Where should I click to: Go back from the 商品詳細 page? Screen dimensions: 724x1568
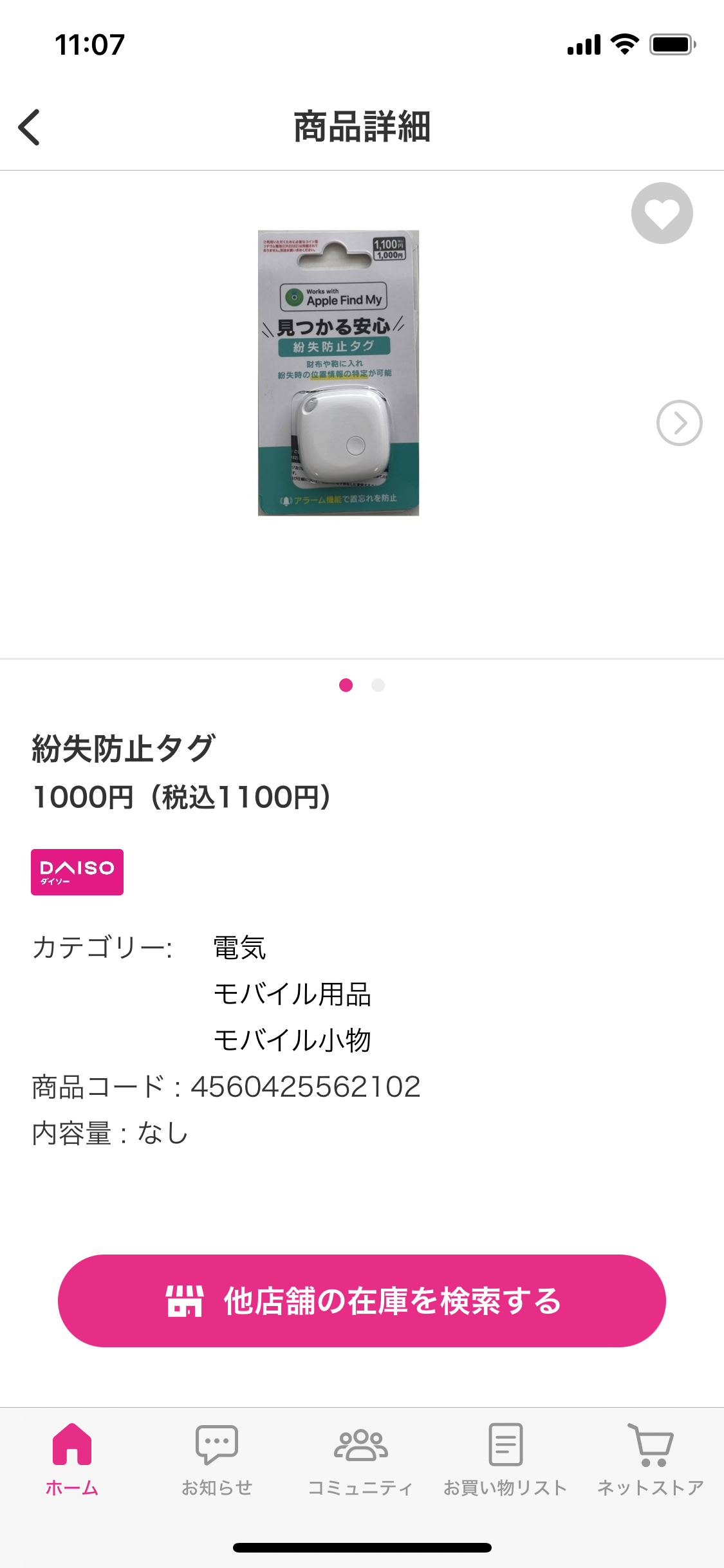pyautogui.click(x=30, y=127)
